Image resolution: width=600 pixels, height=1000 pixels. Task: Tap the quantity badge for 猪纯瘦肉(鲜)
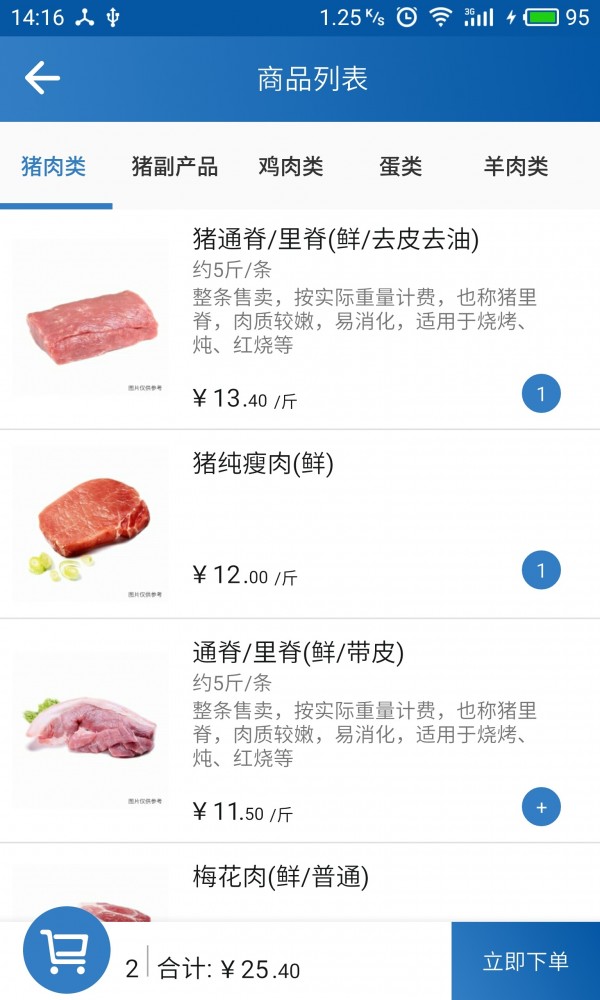coord(541,571)
